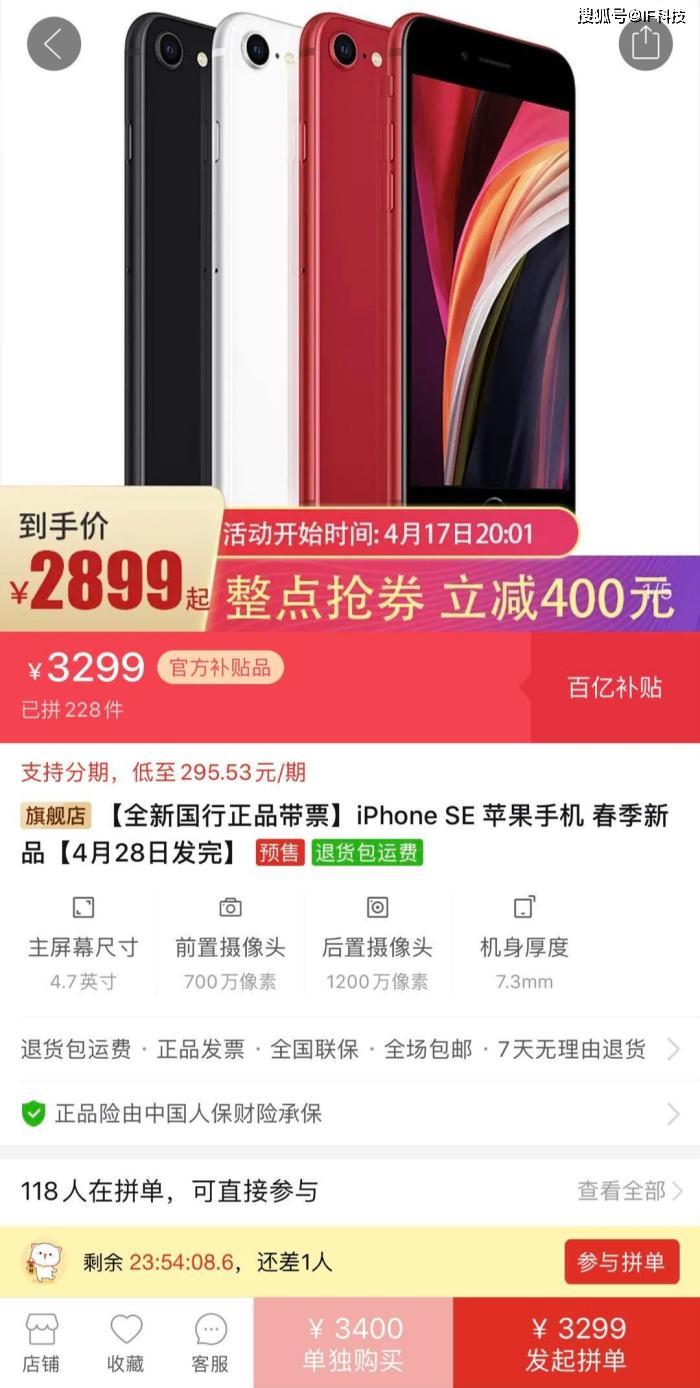
Task: Start a group buy 发起拼单 at ¥3299
Action: click(576, 1343)
